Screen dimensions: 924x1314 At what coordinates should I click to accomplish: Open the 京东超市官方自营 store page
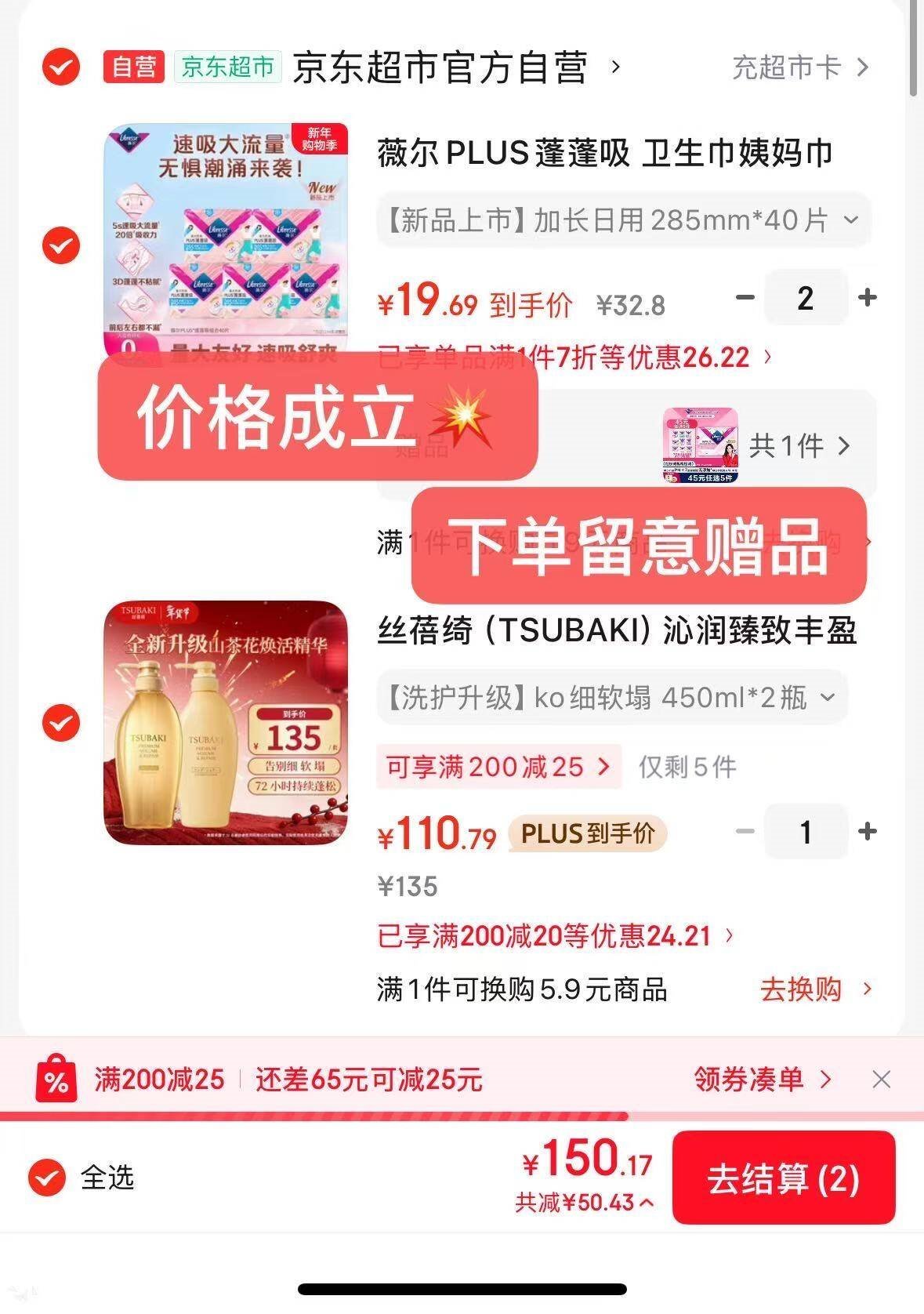440,67
